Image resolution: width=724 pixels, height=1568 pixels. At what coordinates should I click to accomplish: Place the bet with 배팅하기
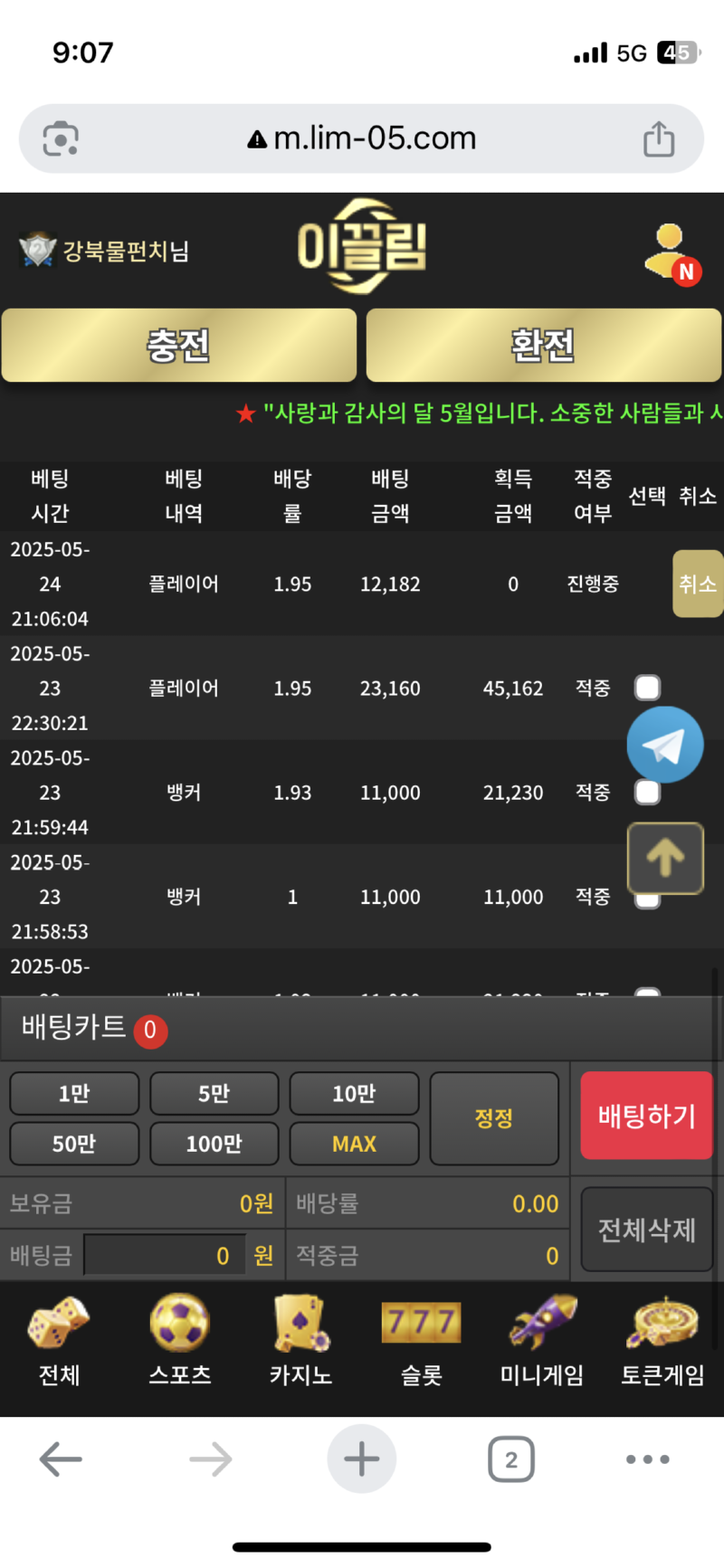(x=646, y=1116)
